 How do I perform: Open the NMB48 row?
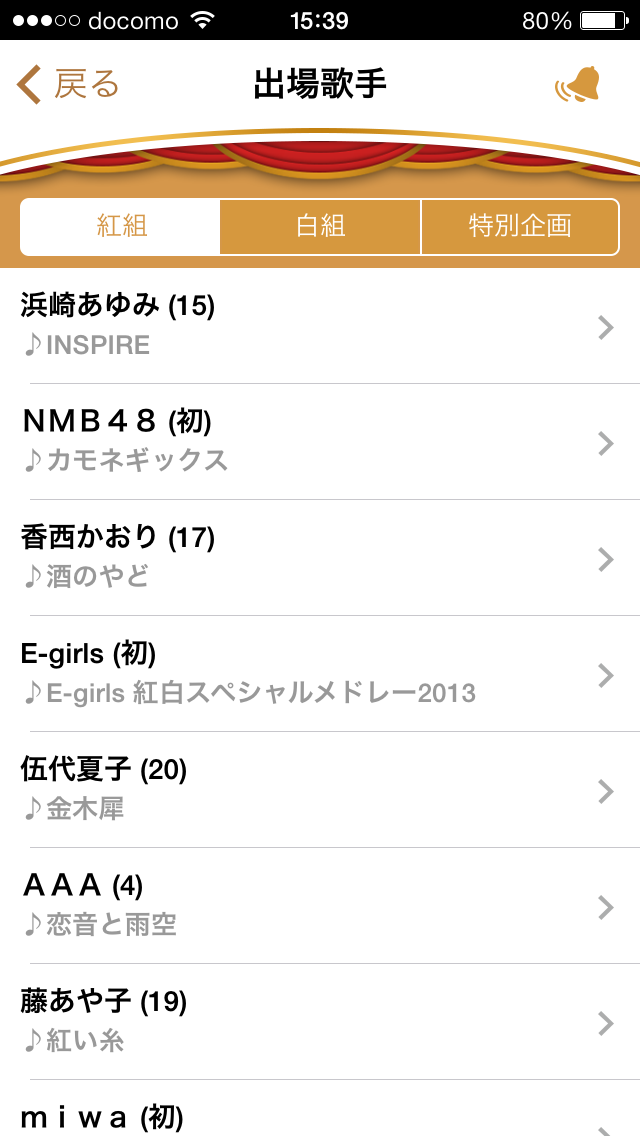pos(320,442)
